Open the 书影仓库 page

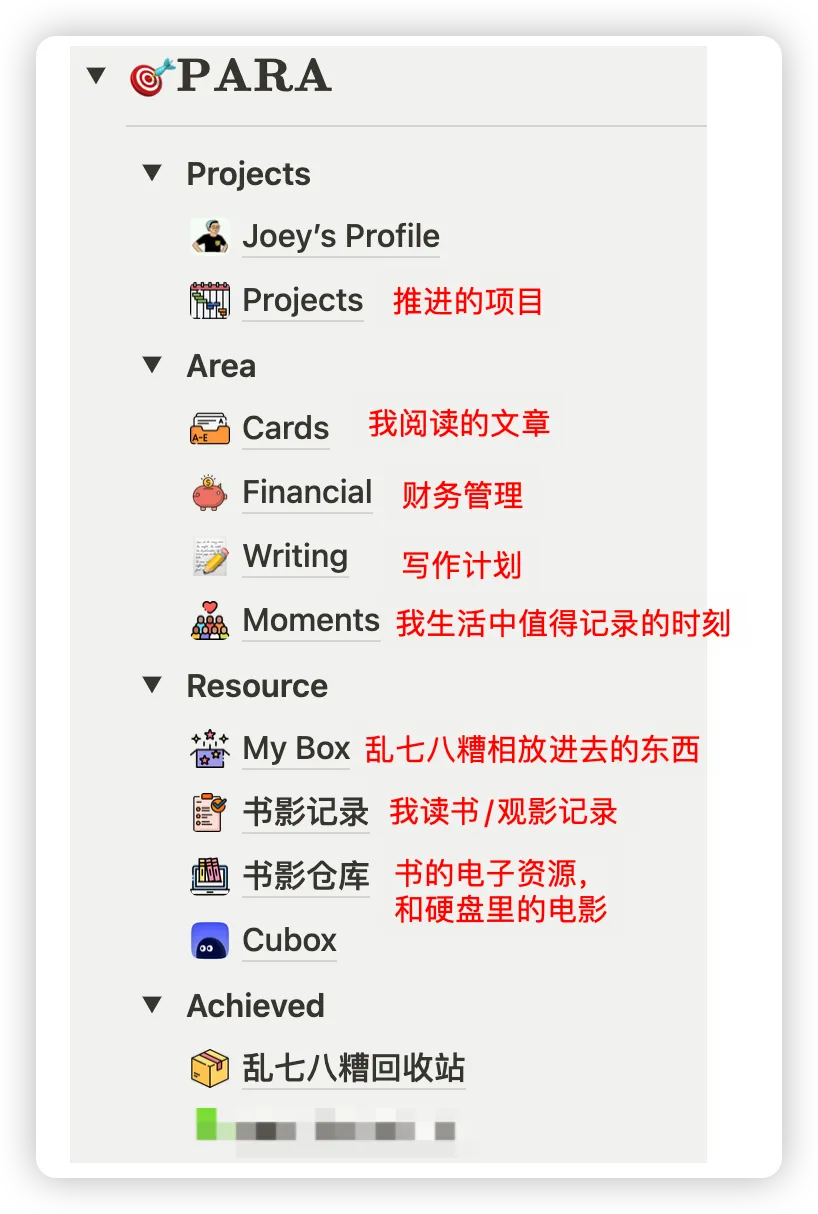[x=305, y=877]
